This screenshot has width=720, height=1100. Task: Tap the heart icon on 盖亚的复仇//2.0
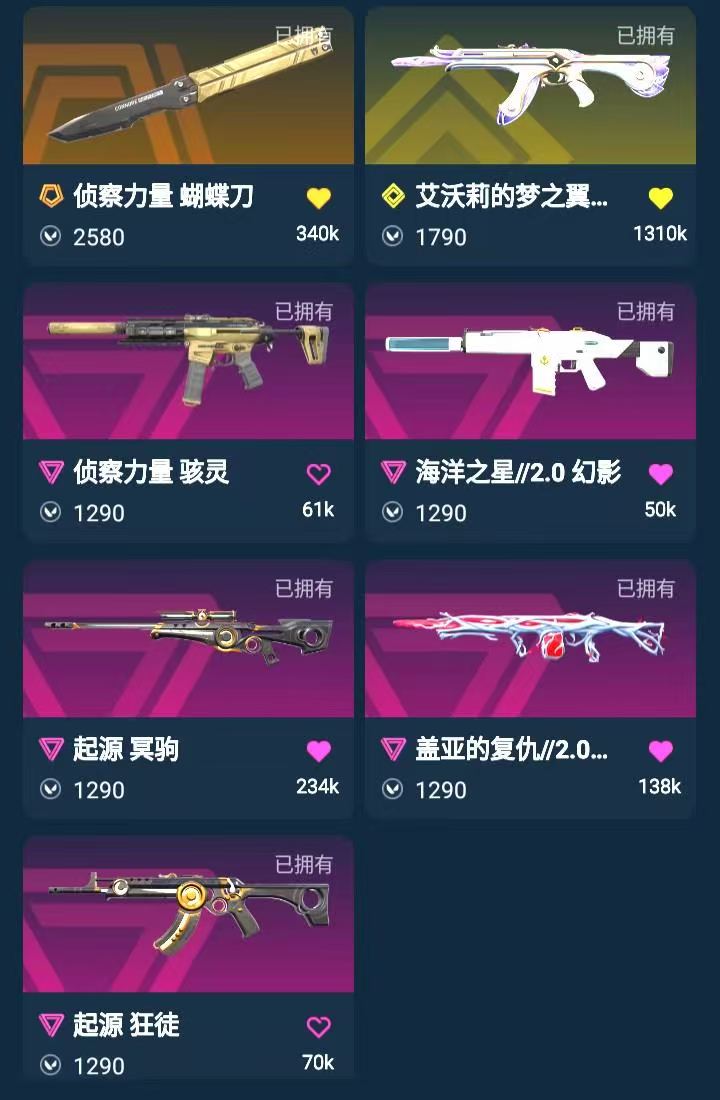tap(660, 751)
